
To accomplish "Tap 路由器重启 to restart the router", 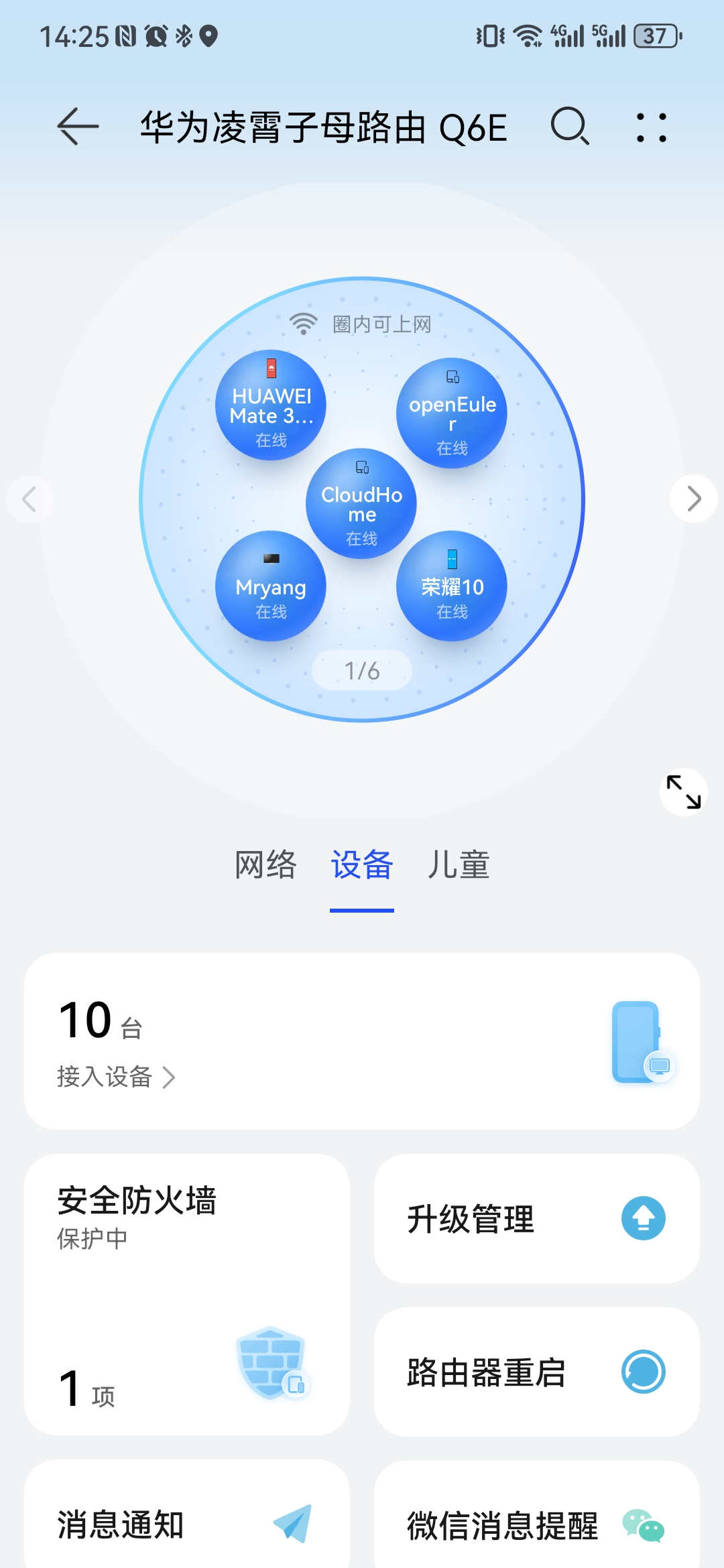I will click(x=536, y=1372).
